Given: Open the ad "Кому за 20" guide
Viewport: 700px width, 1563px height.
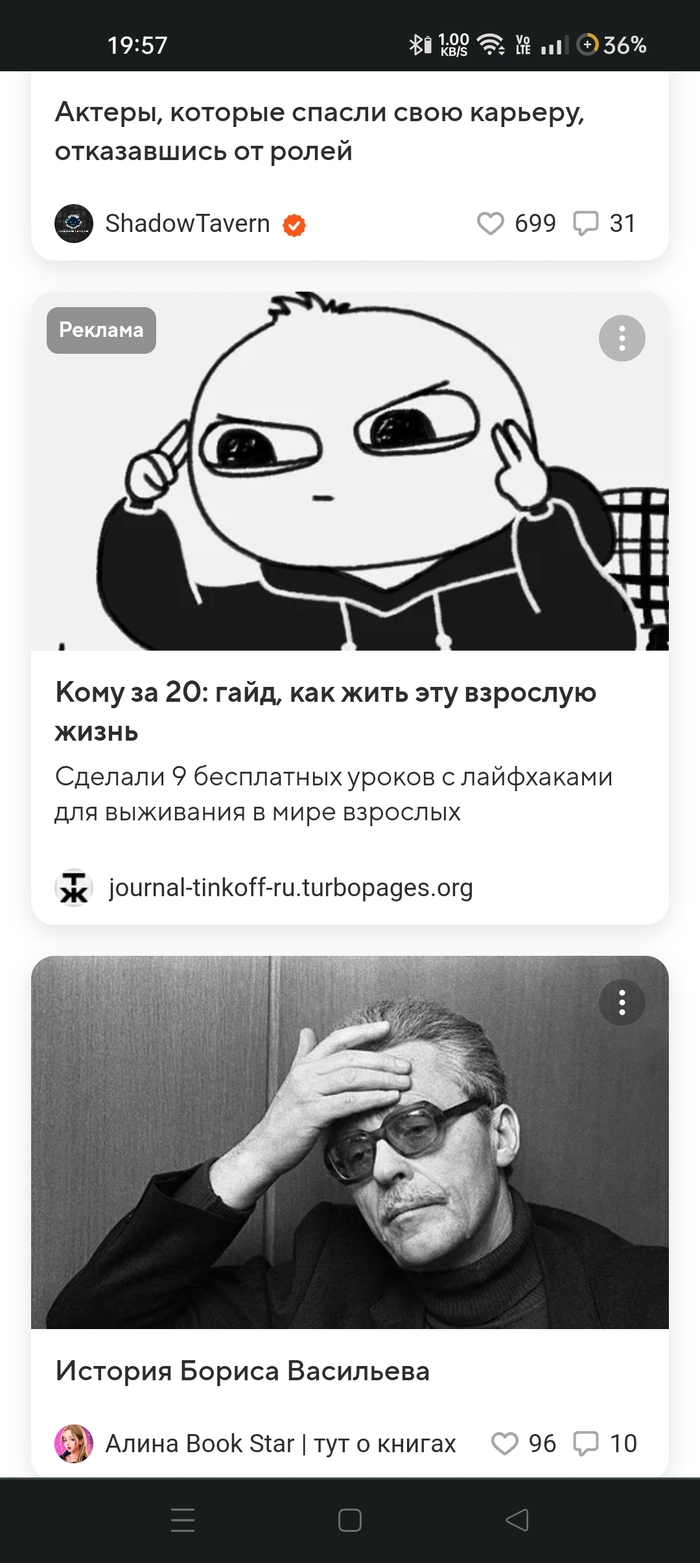Looking at the screenshot, I should click(x=325, y=712).
